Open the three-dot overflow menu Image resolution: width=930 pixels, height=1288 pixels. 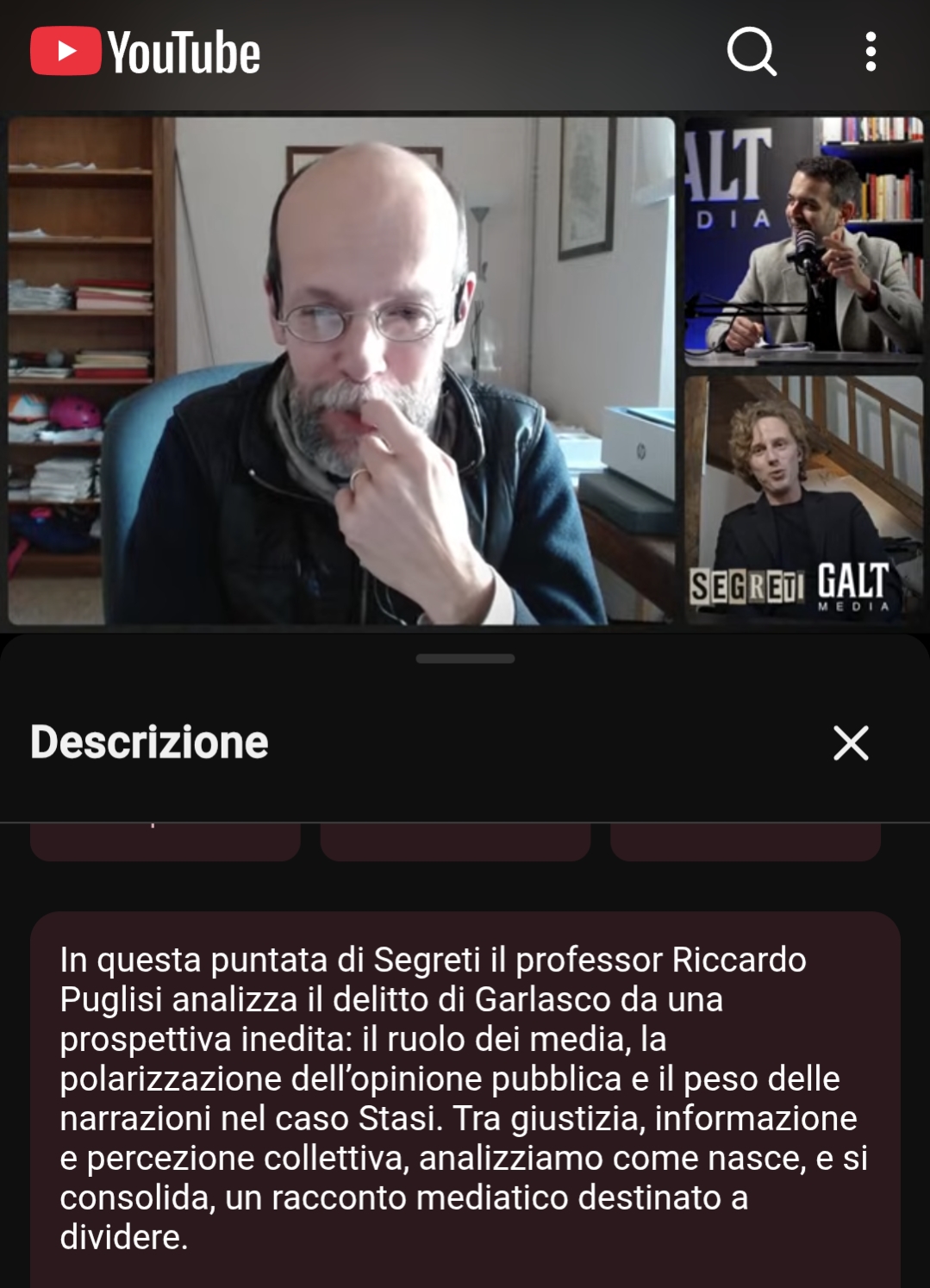(x=871, y=52)
